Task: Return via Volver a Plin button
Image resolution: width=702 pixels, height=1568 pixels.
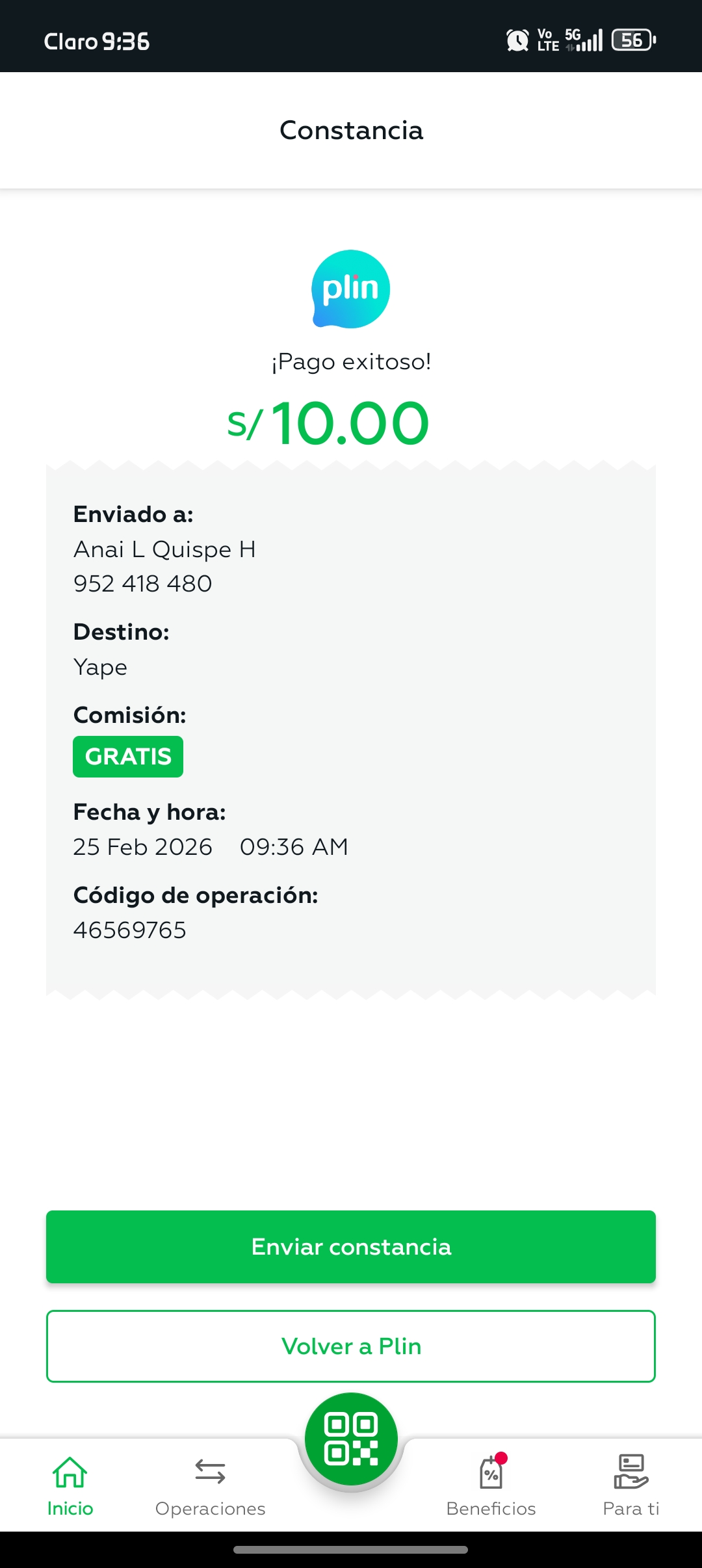Action: point(351,1346)
